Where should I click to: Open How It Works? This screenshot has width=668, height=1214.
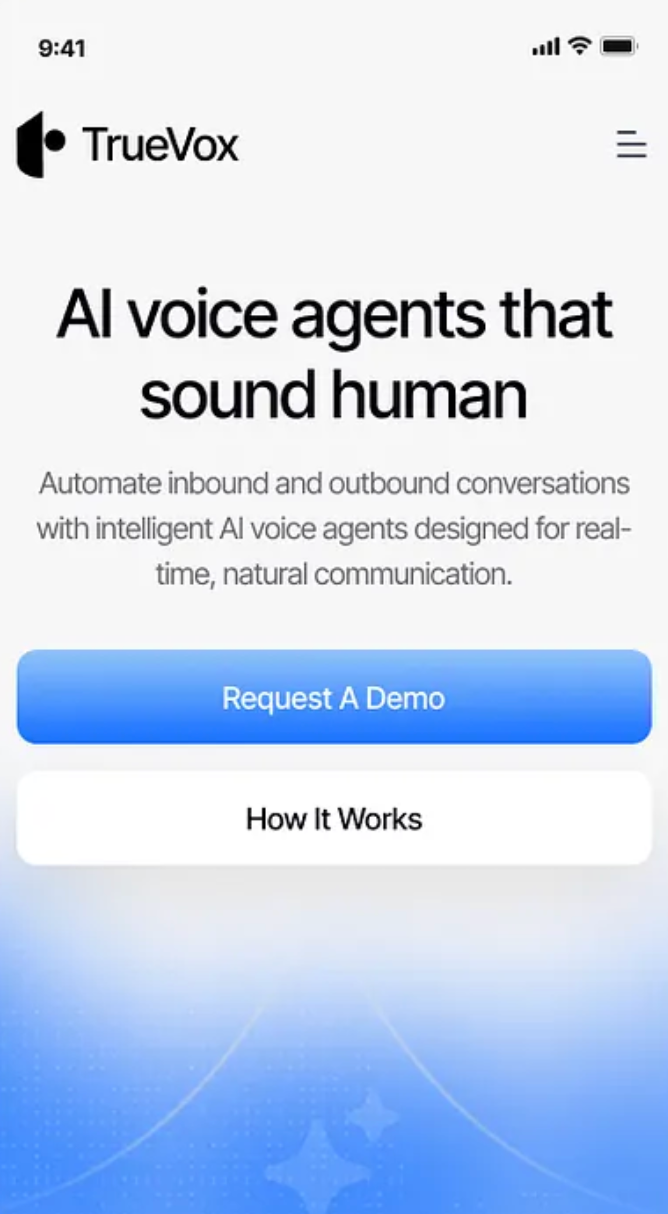[334, 819]
